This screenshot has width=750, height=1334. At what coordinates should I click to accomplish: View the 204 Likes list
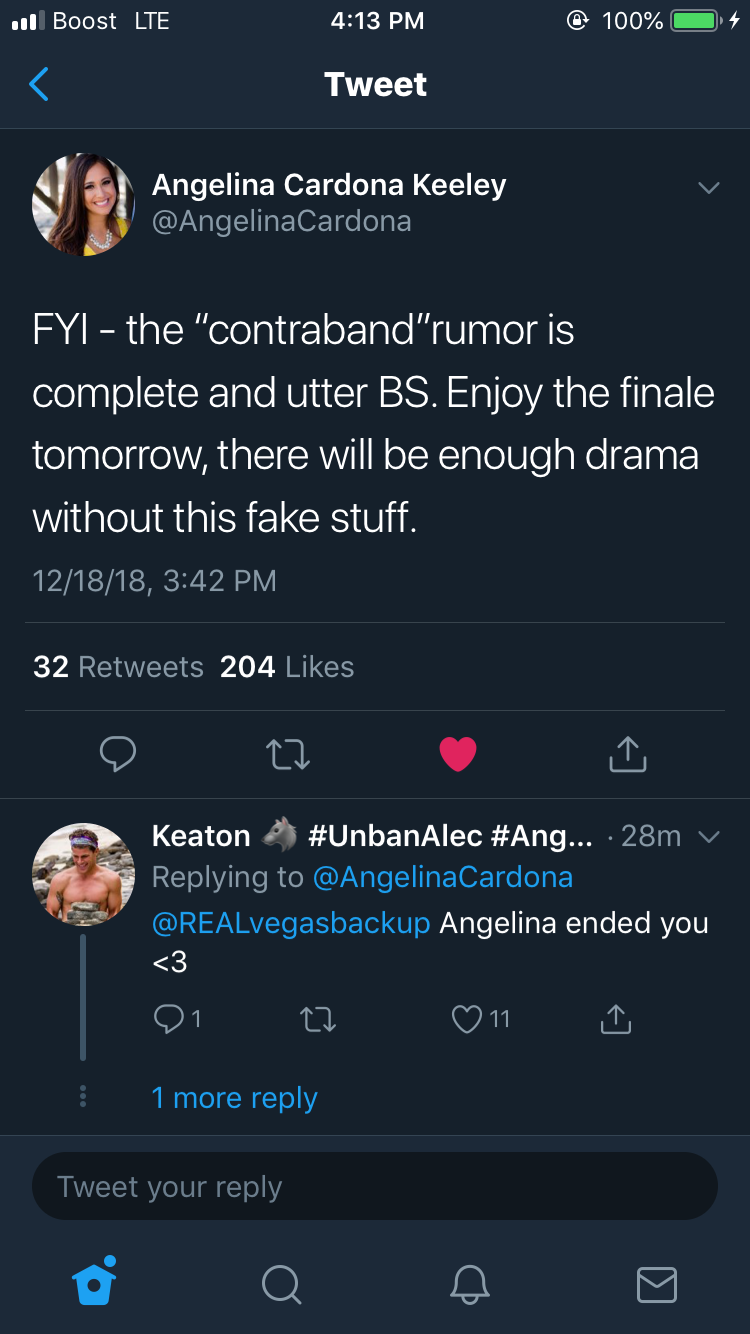pyautogui.click(x=287, y=667)
